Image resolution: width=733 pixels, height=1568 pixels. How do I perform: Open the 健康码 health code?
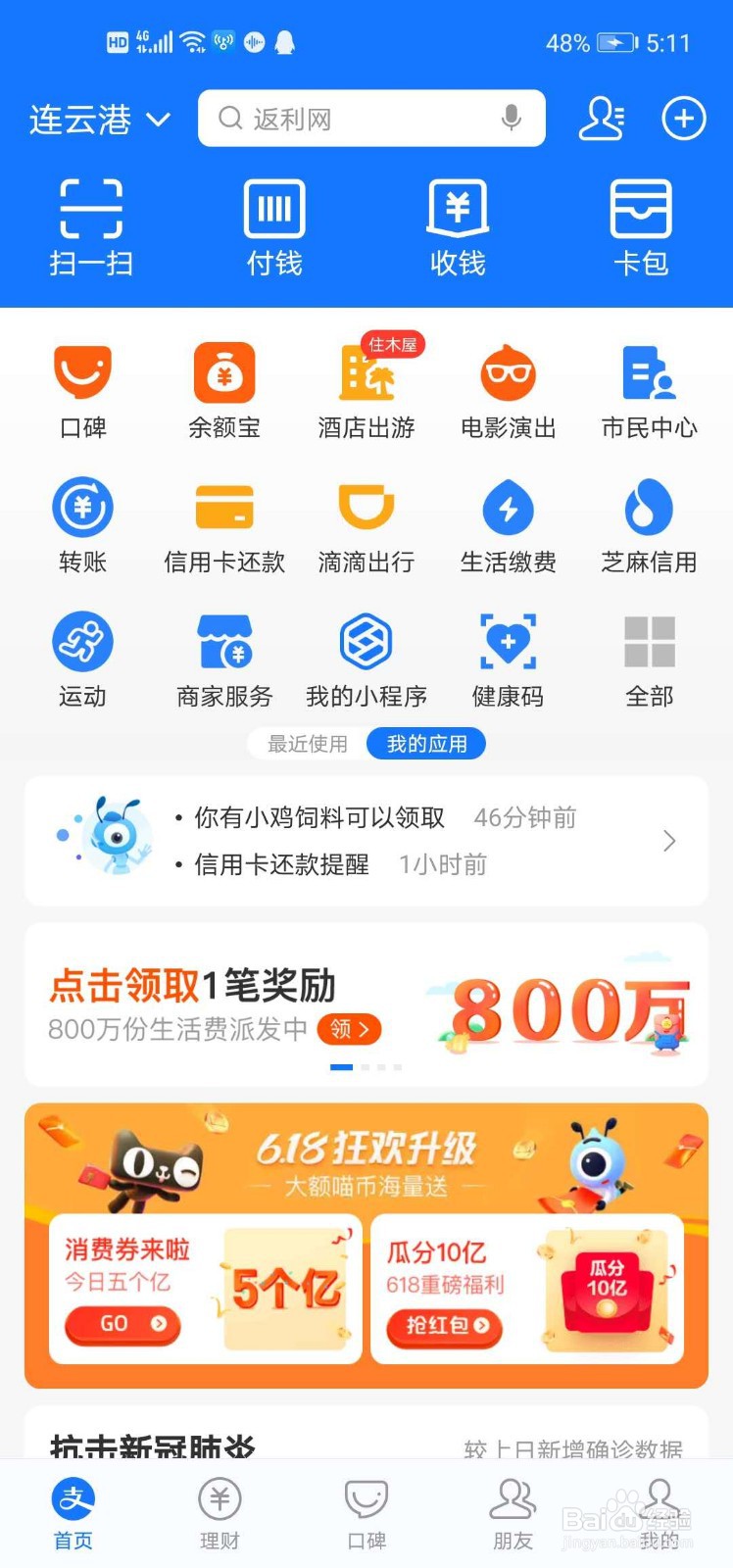[507, 659]
